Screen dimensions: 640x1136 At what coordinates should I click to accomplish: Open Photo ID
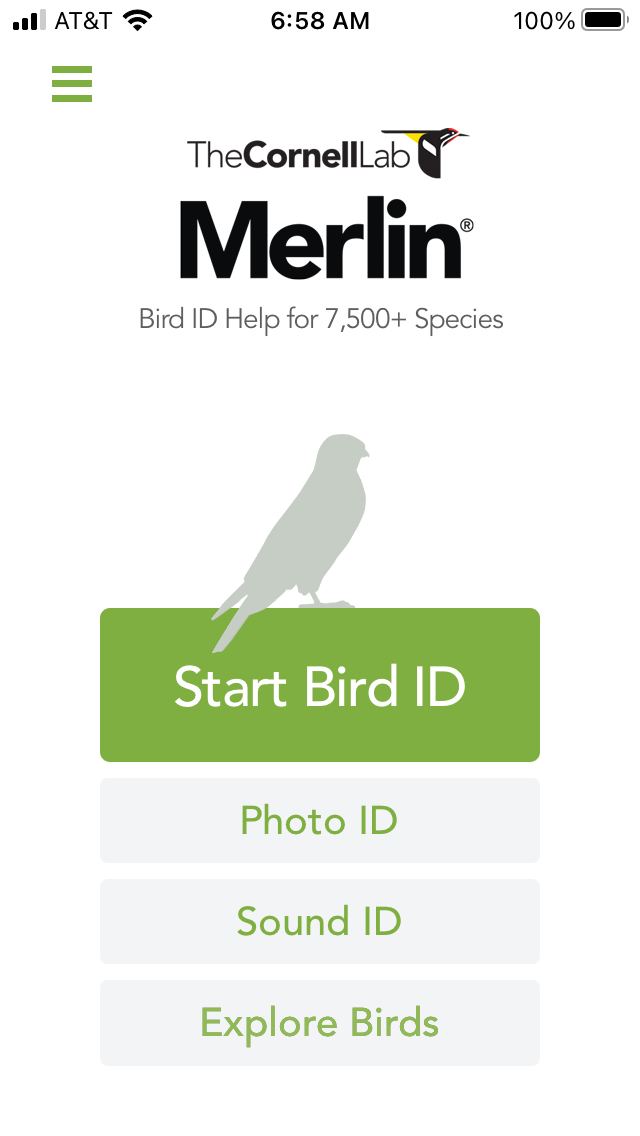click(320, 821)
